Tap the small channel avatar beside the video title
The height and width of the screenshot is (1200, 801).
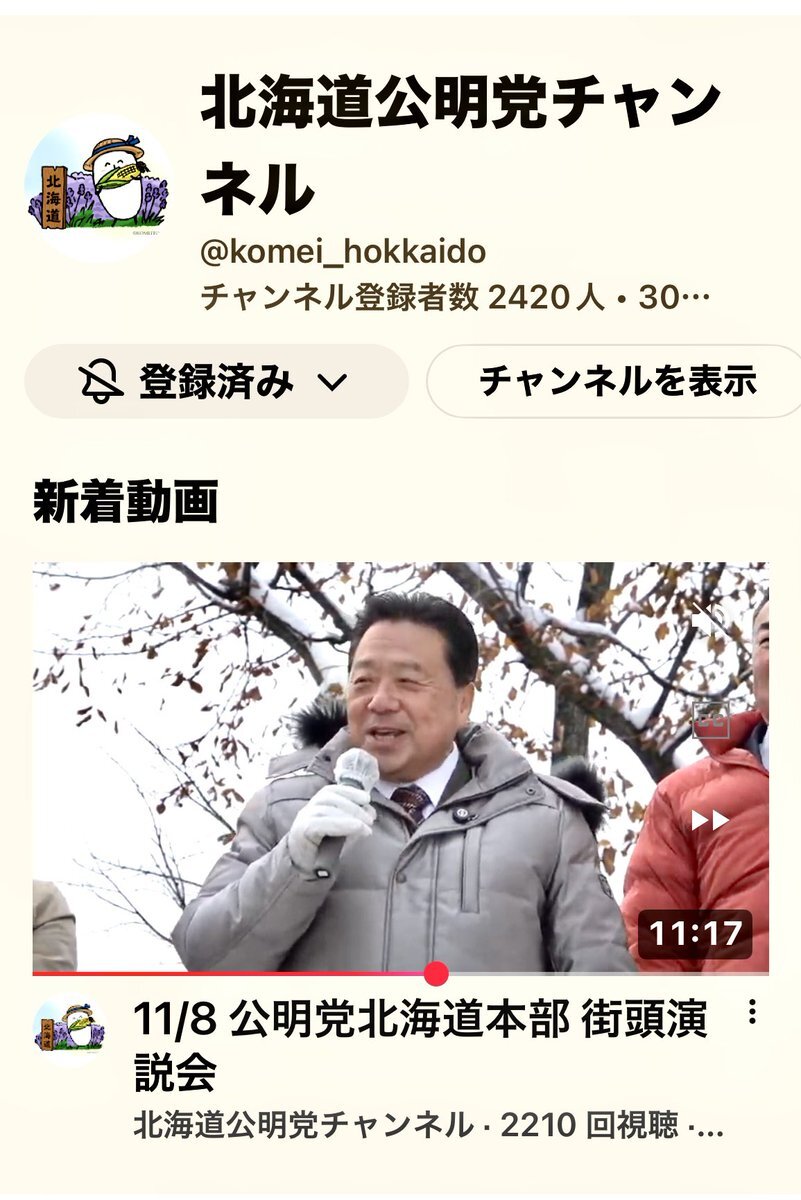pos(71,1030)
